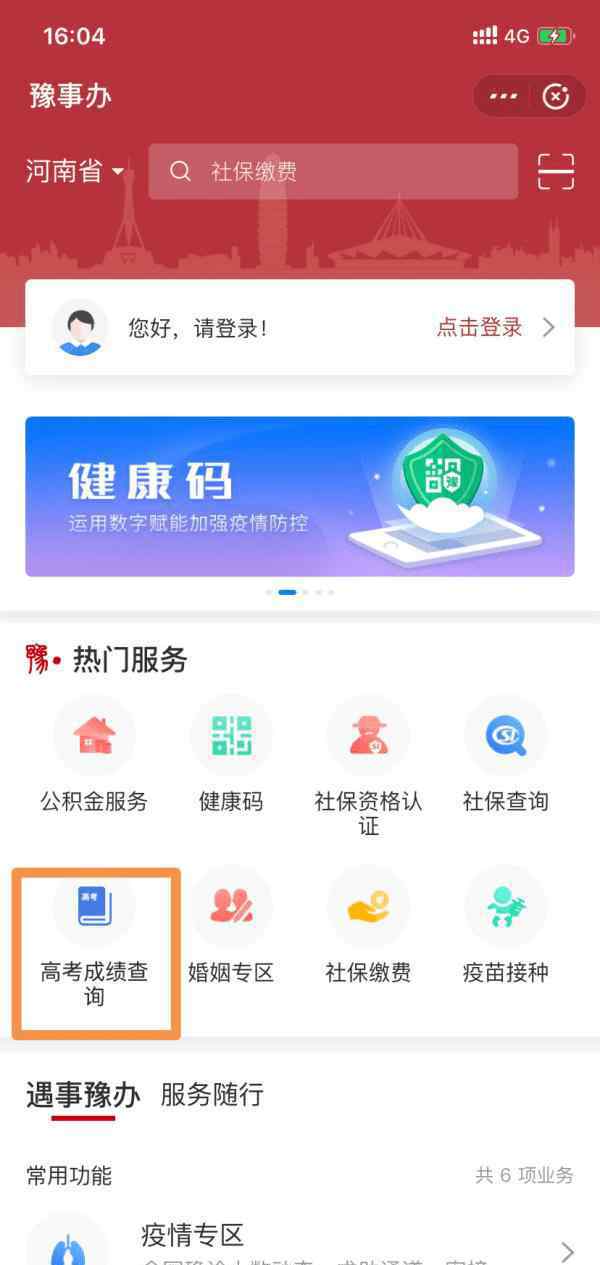The image size is (600, 1265).
Task: Open the 河南省 region dropdown
Action: [75, 171]
